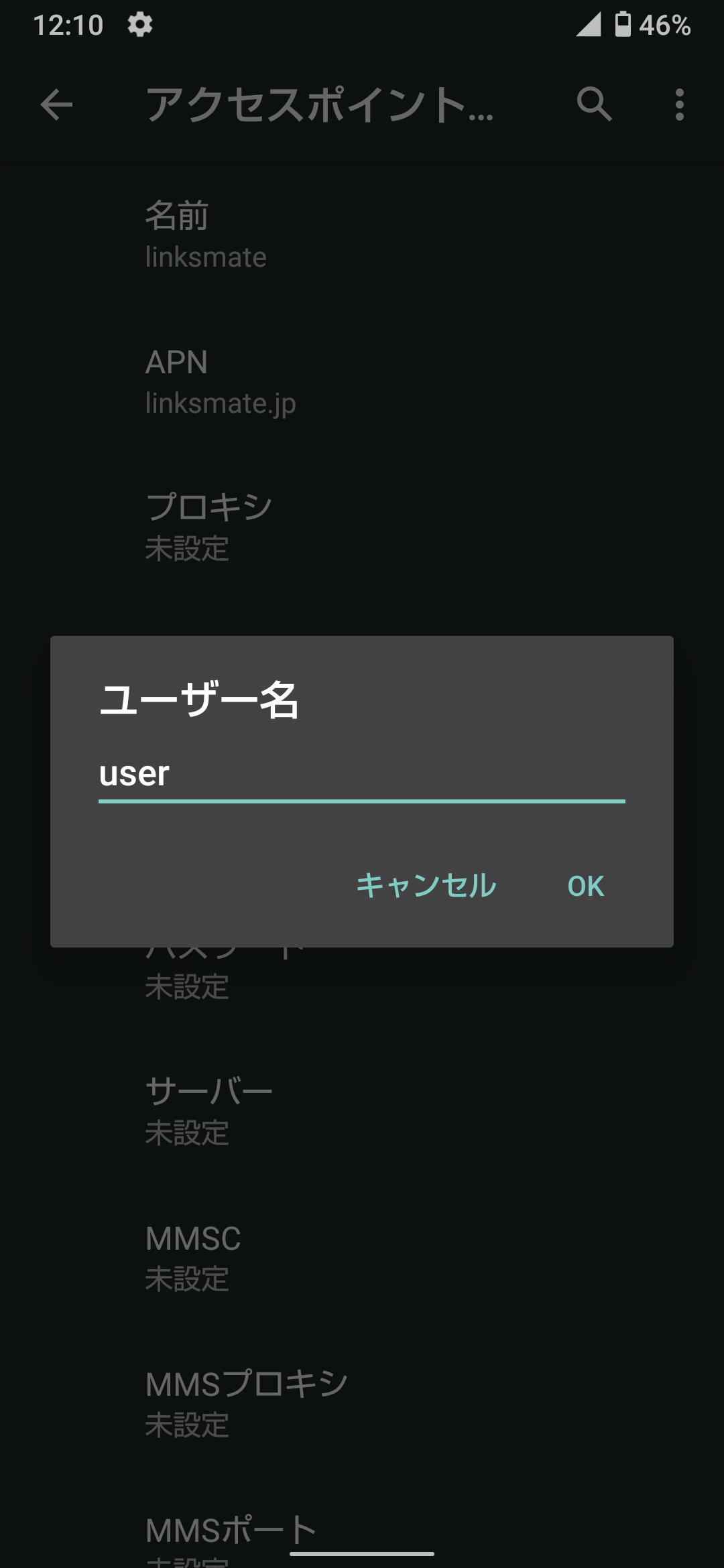
Task: Open the three-dot overflow menu
Action: [x=680, y=105]
